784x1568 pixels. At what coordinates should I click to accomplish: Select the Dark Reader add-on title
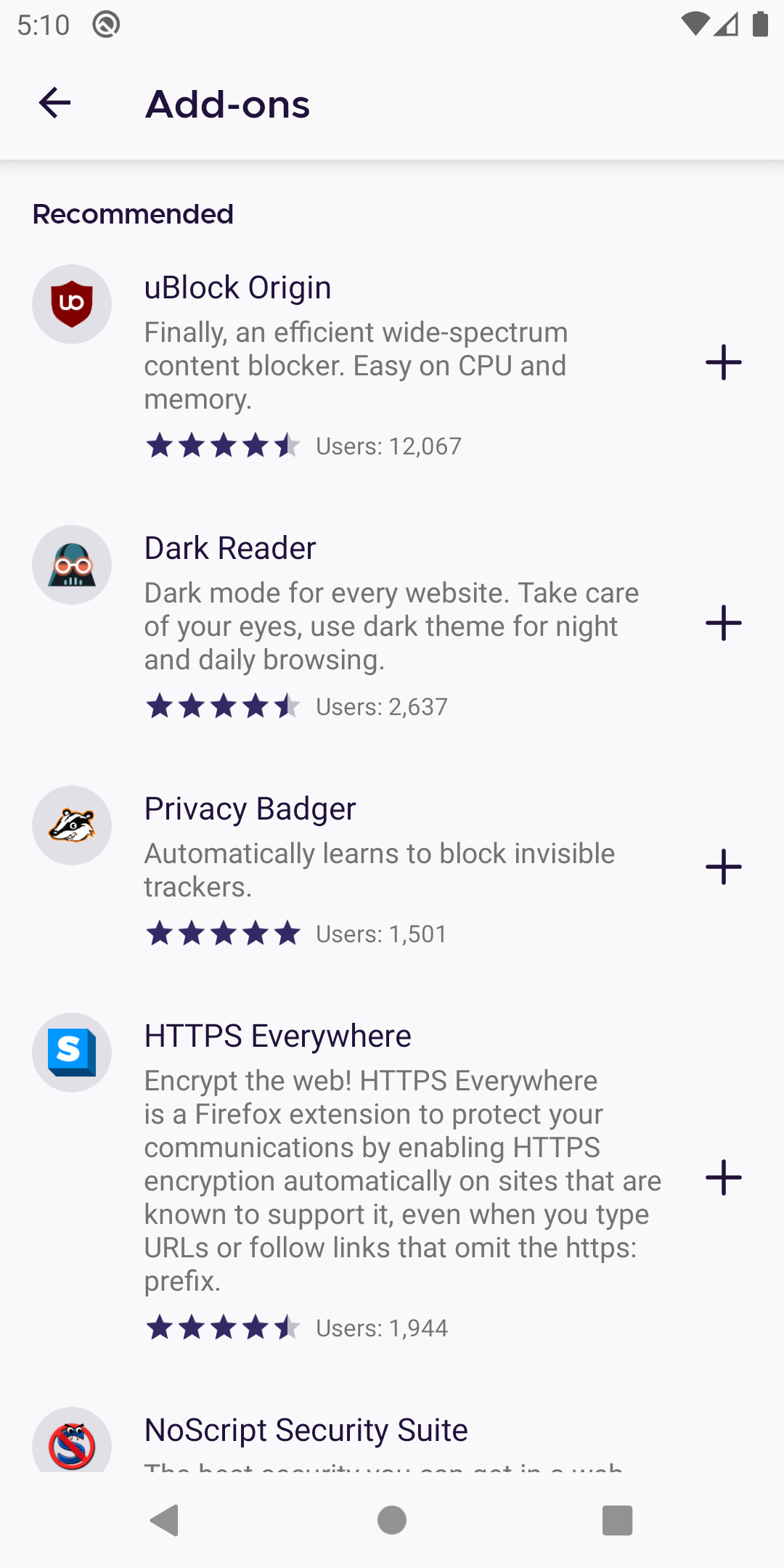[229, 548]
